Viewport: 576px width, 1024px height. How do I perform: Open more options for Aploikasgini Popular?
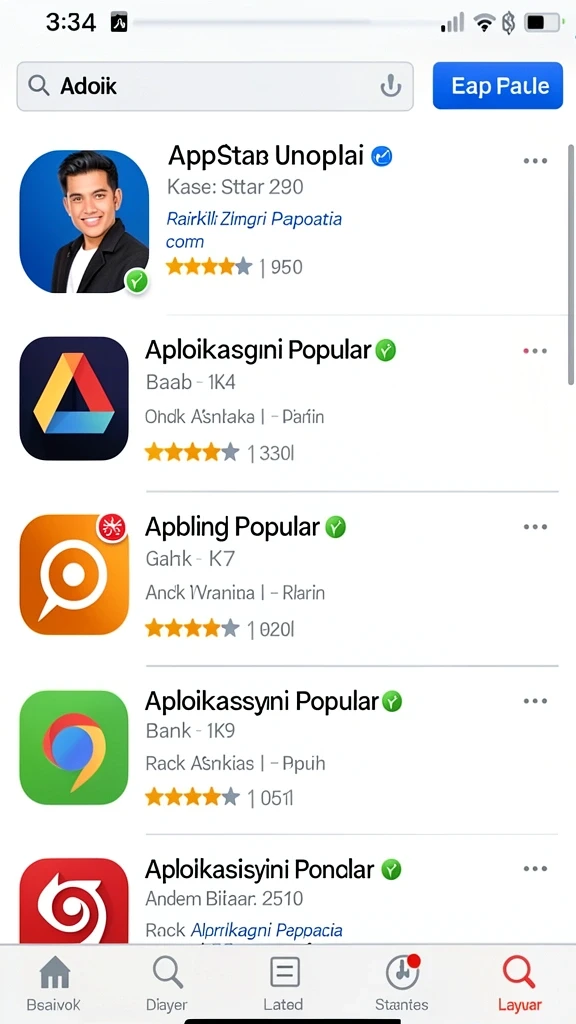click(x=535, y=351)
